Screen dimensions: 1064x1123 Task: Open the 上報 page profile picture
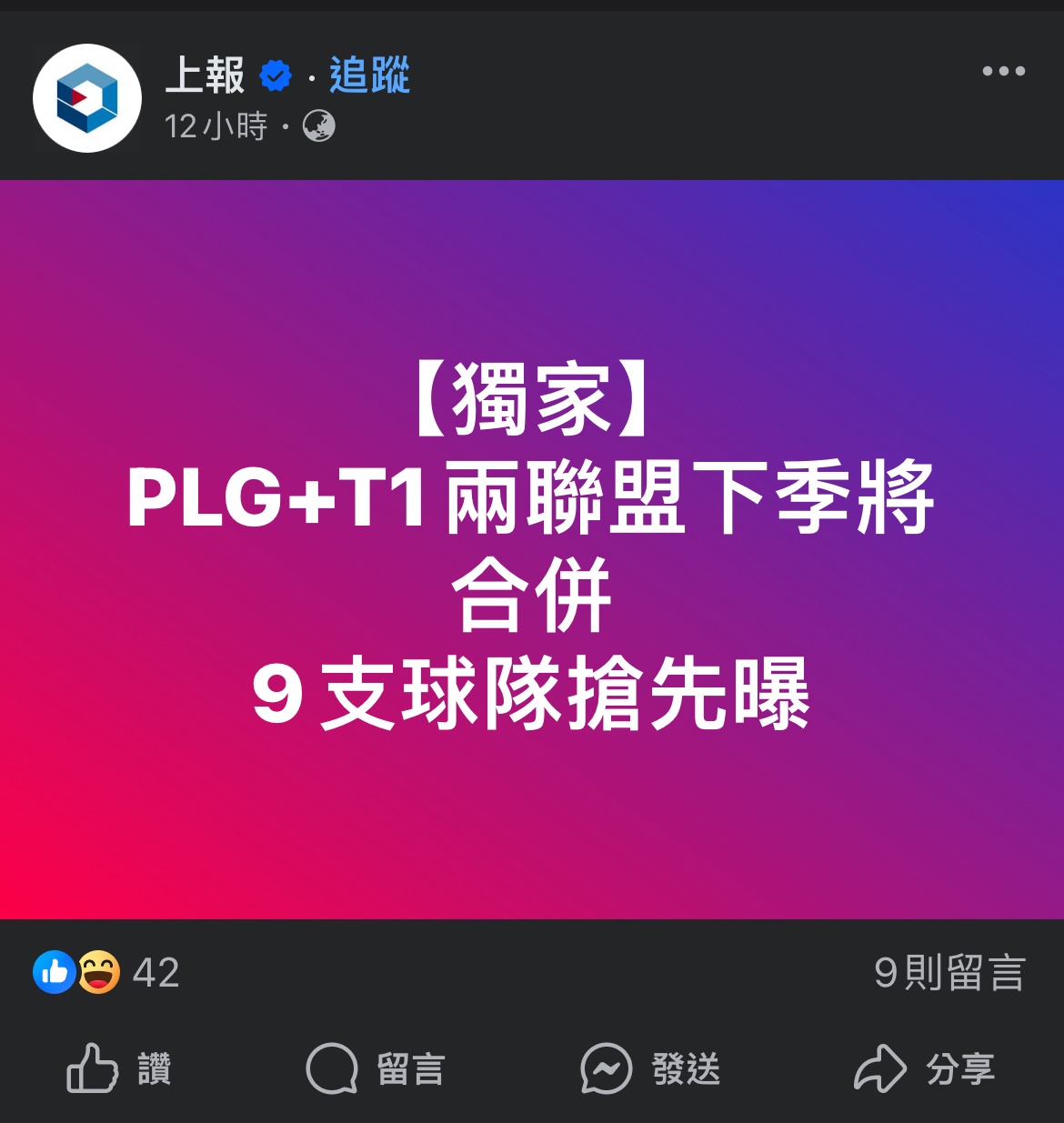click(87, 98)
